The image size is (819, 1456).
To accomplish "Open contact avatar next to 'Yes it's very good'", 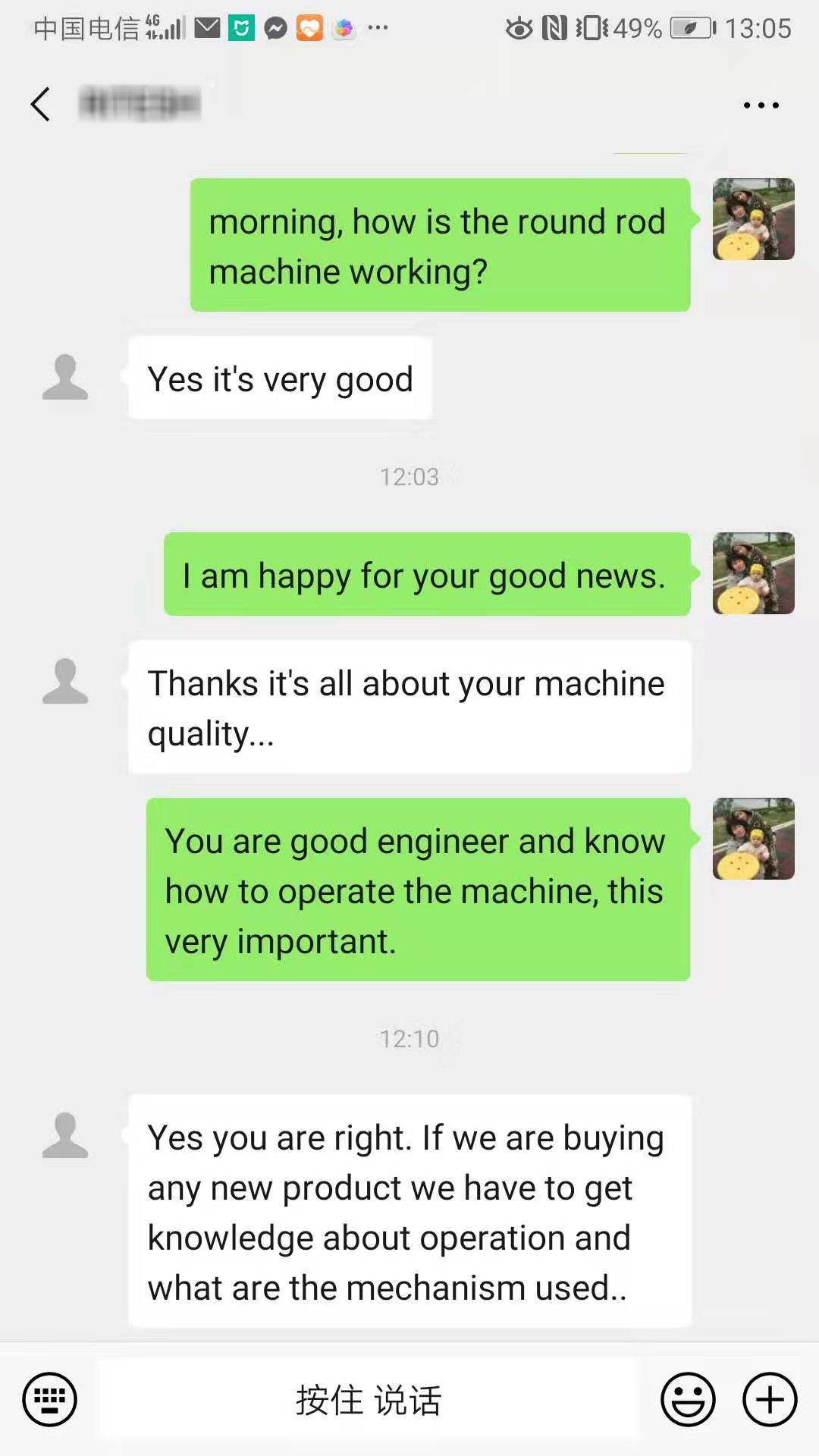I will click(65, 377).
